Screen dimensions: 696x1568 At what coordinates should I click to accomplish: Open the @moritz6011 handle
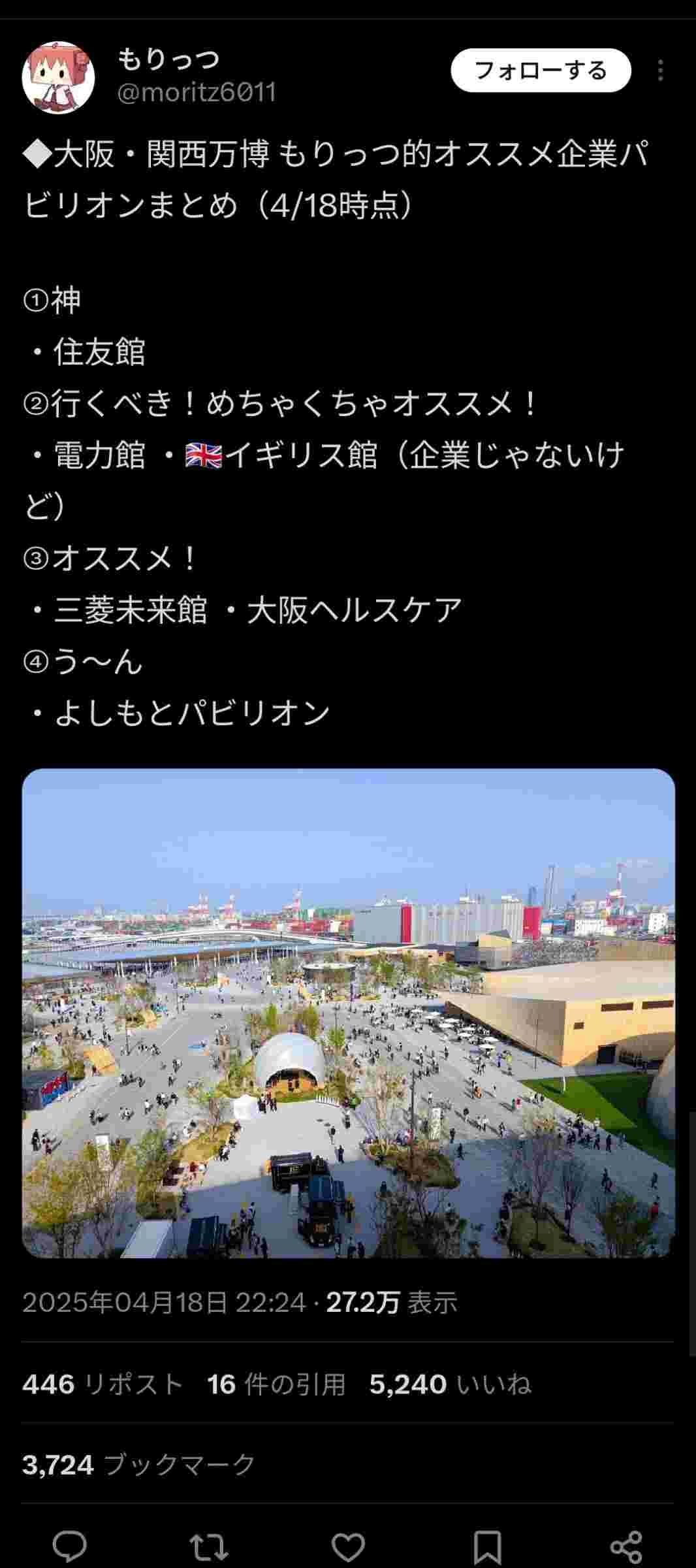pyautogui.click(x=196, y=93)
